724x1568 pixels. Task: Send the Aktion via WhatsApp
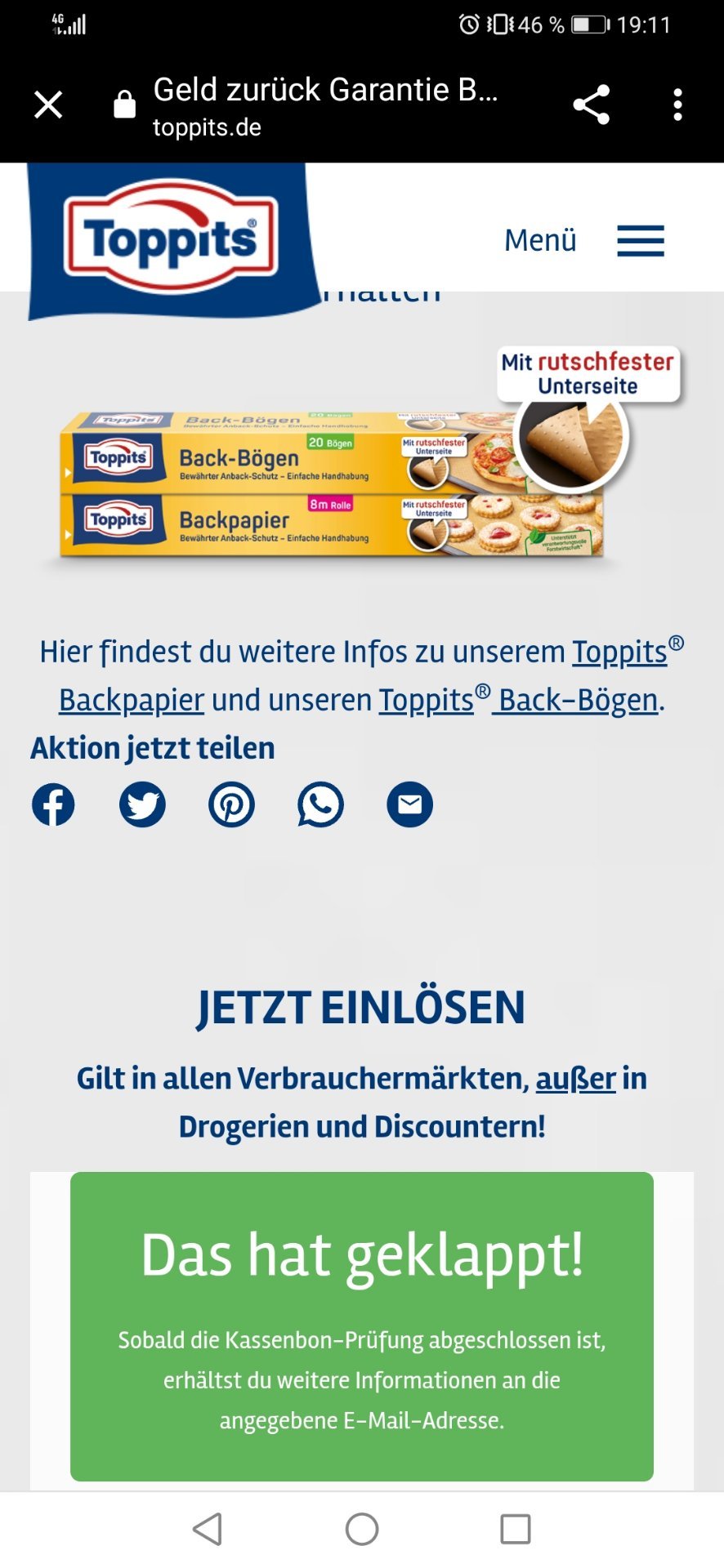point(320,804)
